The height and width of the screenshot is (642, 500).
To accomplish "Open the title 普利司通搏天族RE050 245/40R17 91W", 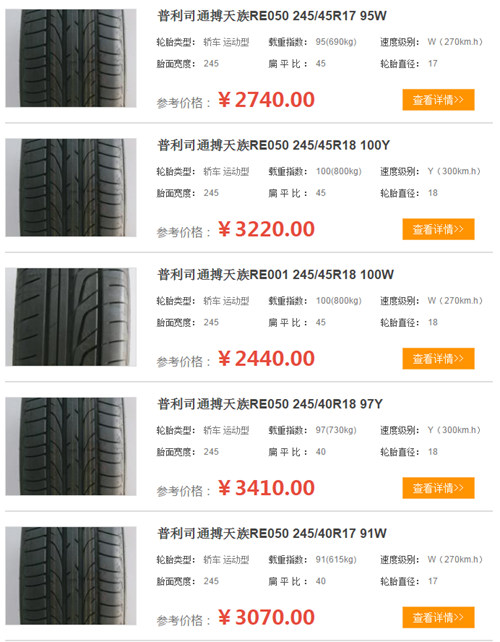I will pos(272,533).
